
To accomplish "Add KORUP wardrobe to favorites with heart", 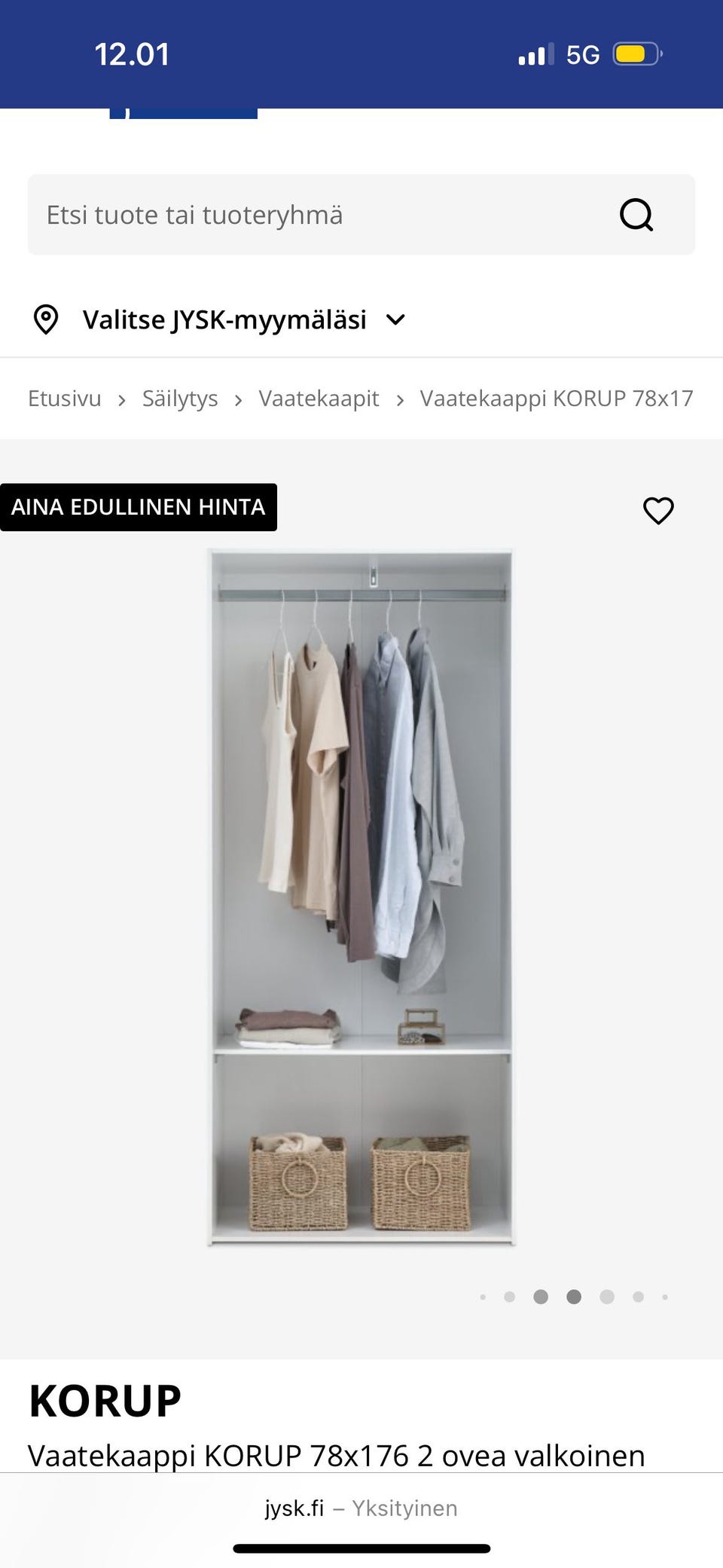I will tap(658, 511).
